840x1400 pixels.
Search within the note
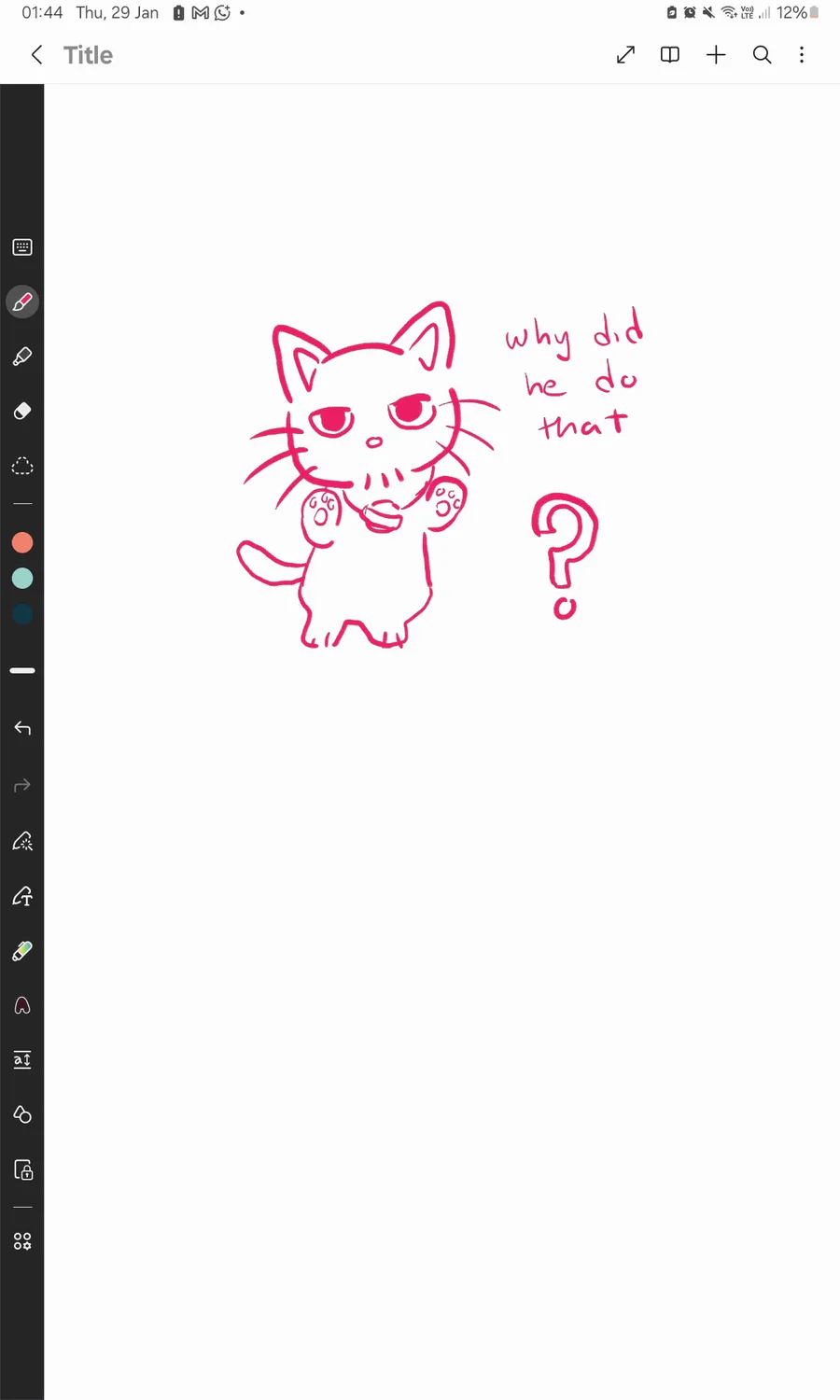pyautogui.click(x=762, y=55)
